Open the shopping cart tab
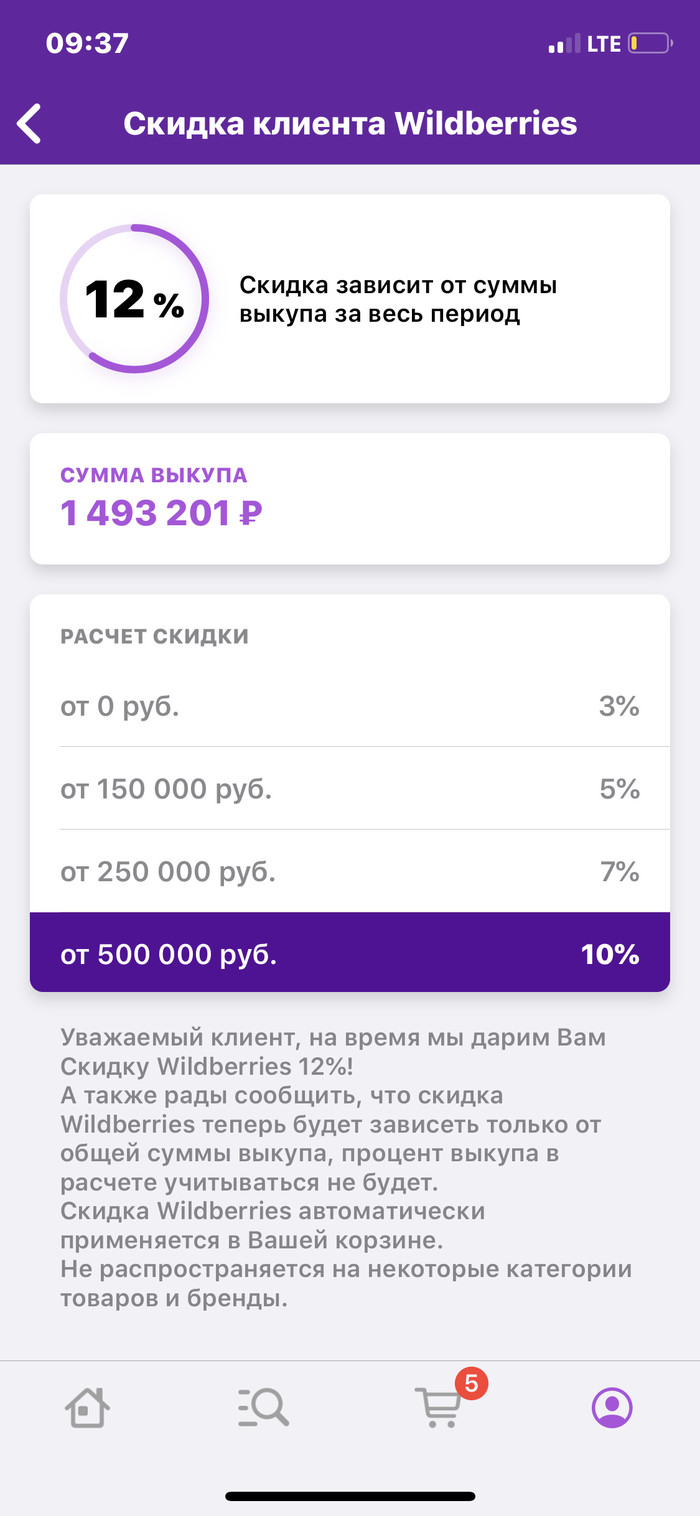The image size is (700, 1516). coord(440,1408)
